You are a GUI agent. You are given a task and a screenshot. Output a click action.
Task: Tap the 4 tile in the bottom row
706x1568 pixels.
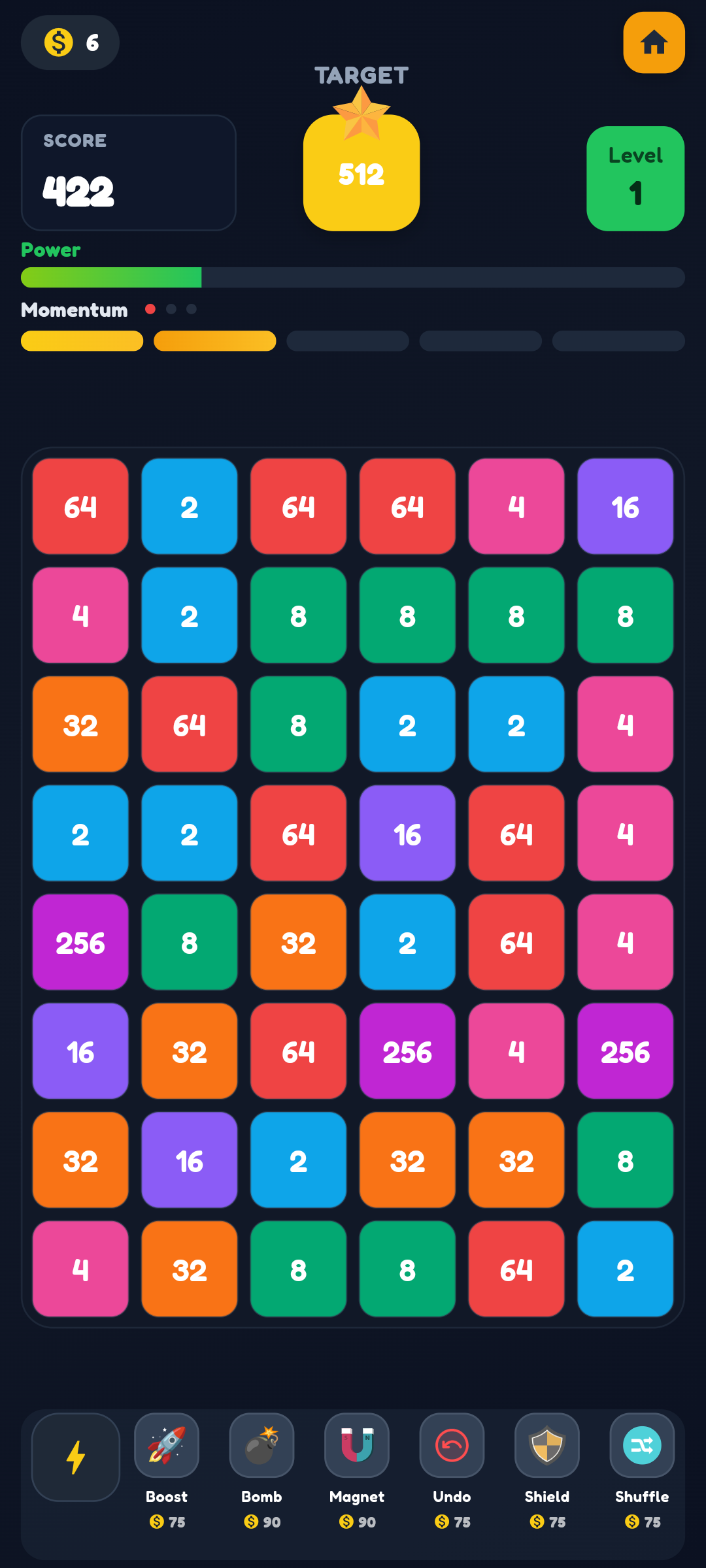coord(80,1269)
